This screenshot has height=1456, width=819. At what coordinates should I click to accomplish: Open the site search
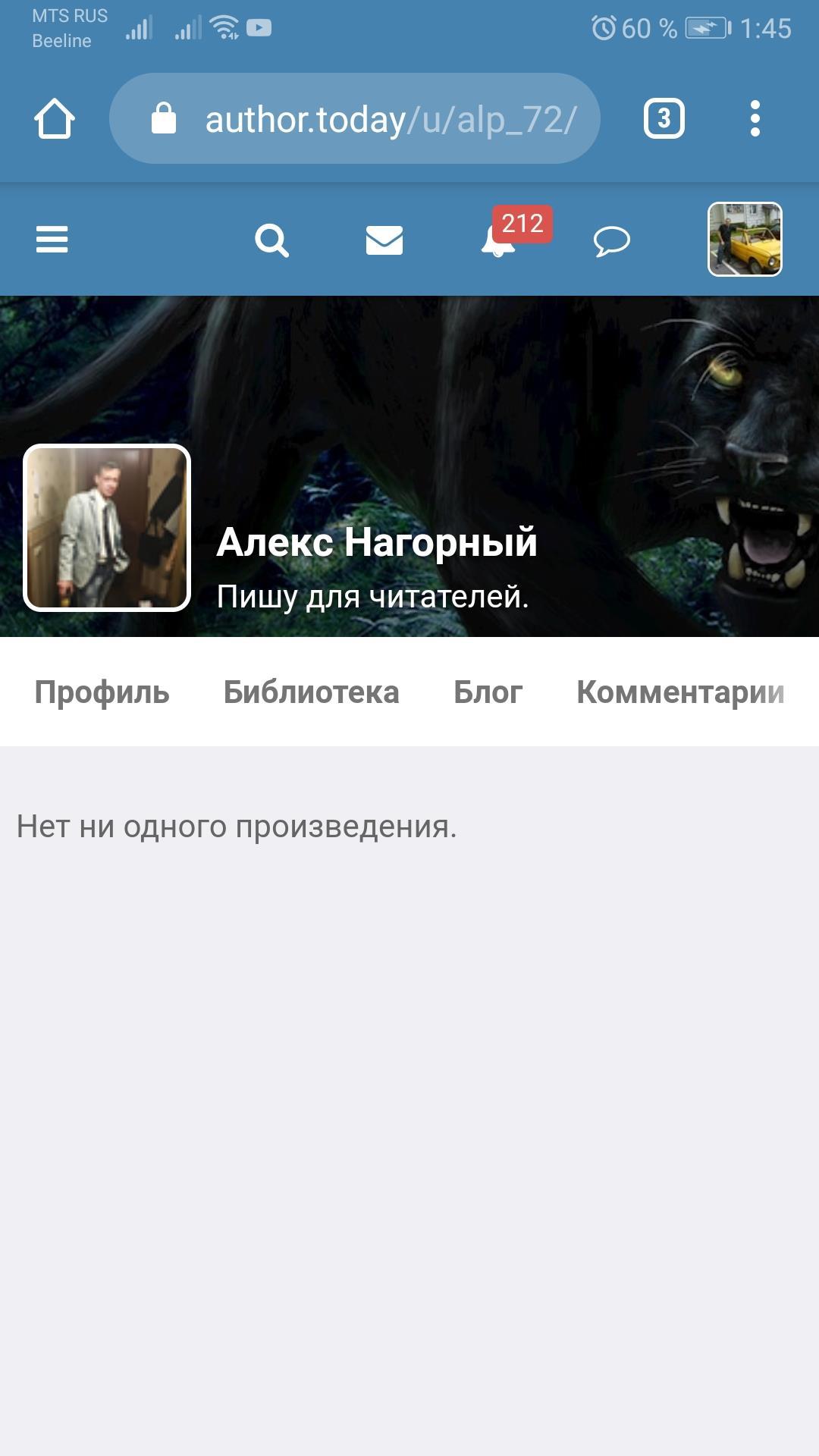pyautogui.click(x=271, y=240)
